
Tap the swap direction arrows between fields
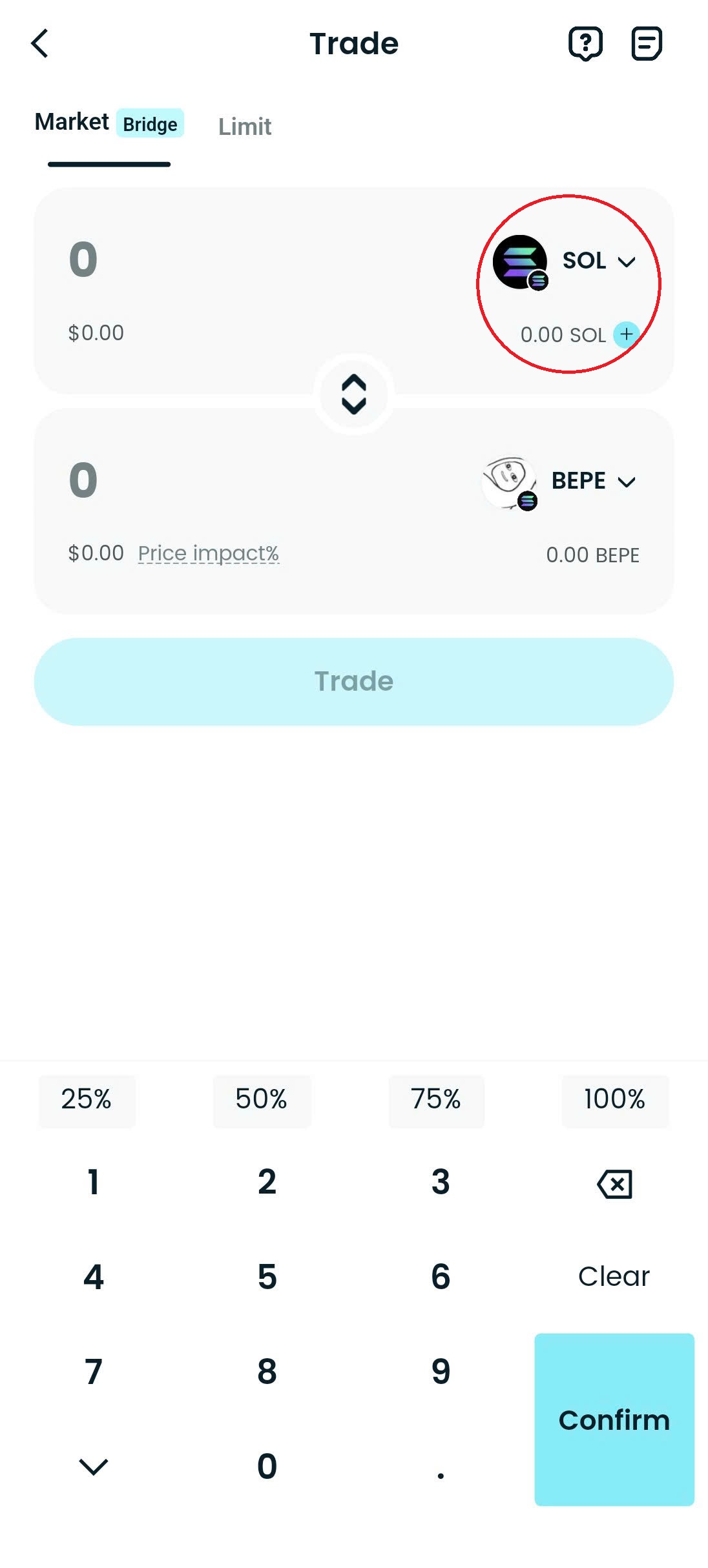click(354, 394)
